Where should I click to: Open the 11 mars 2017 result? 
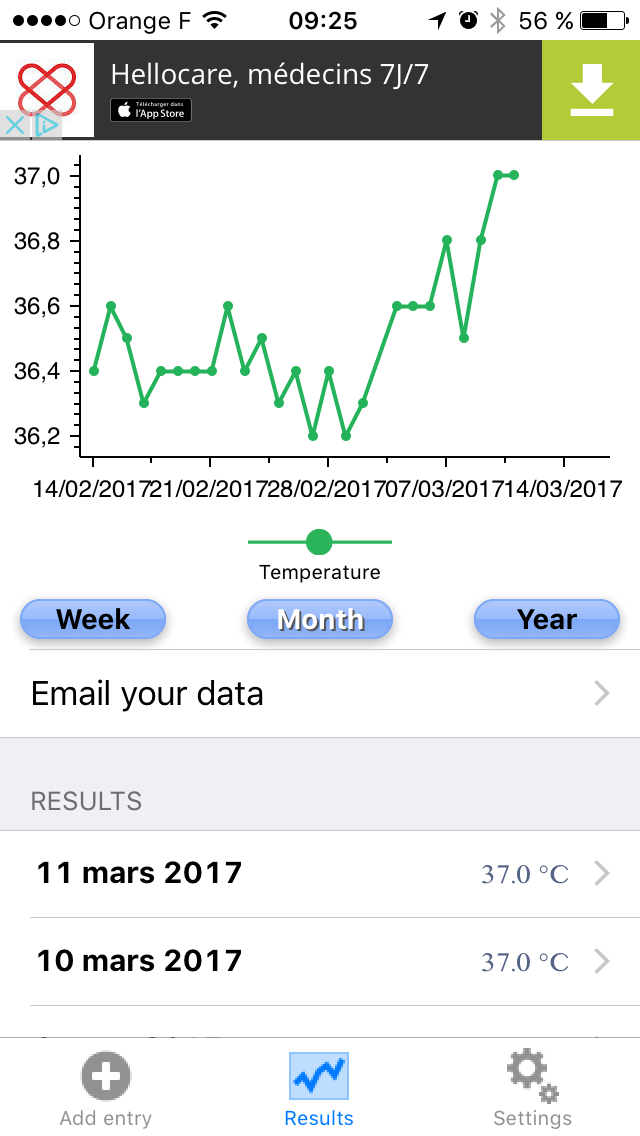pyautogui.click(x=320, y=873)
